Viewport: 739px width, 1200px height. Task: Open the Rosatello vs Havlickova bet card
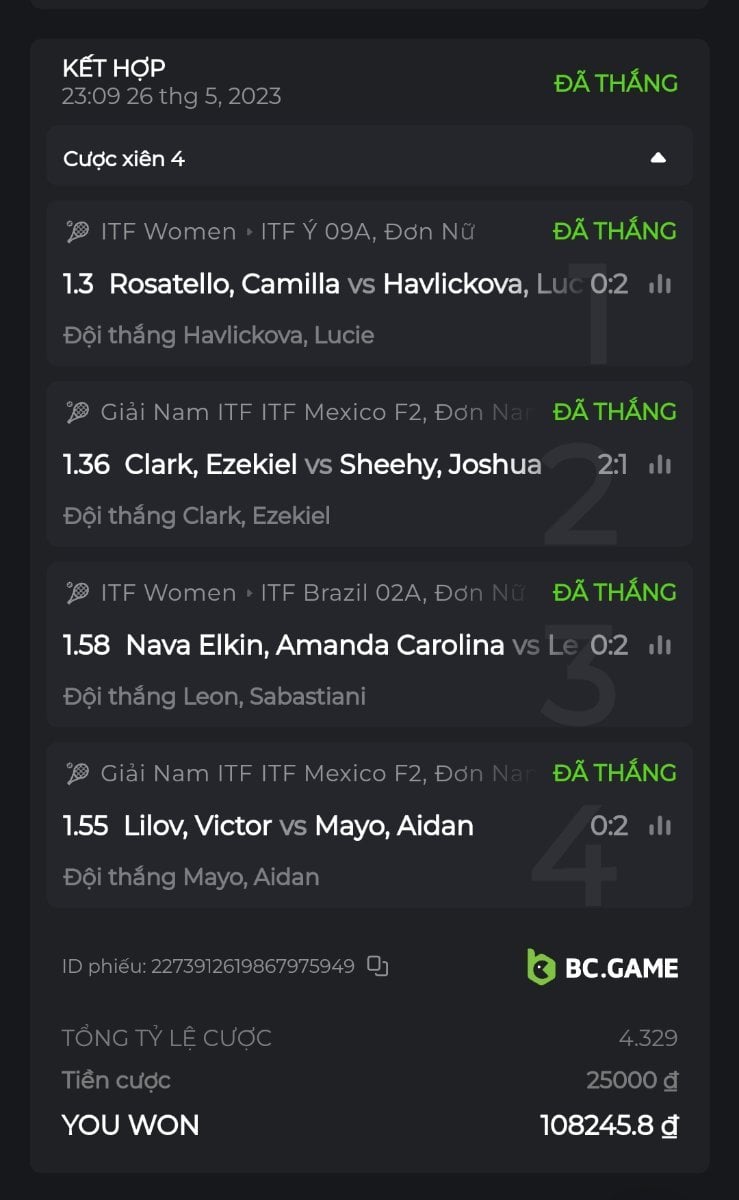[x=300, y=285]
